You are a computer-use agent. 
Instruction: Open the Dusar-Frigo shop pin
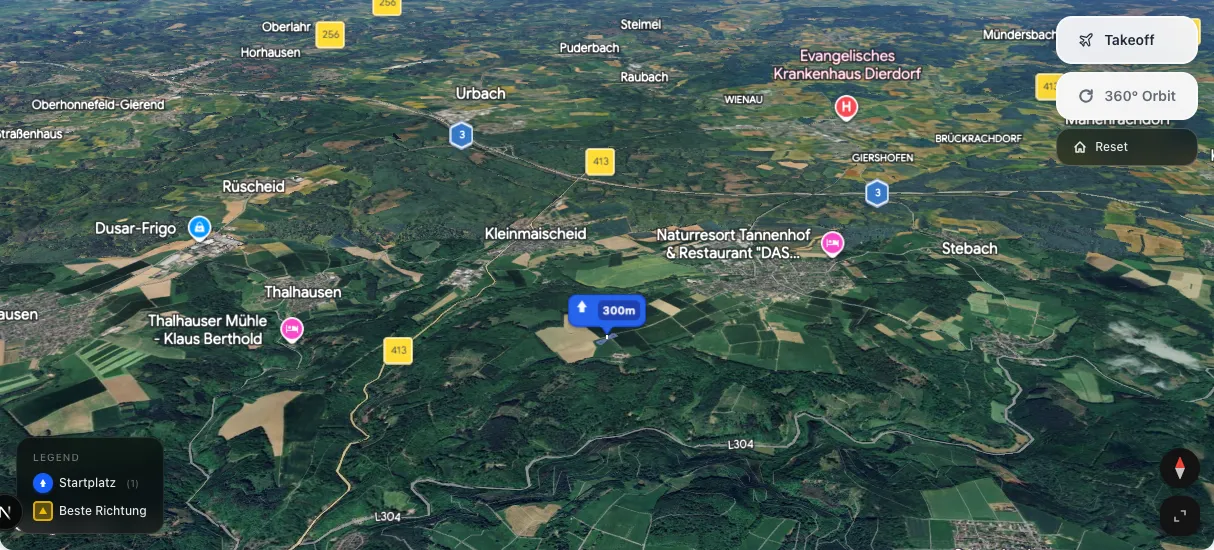(x=200, y=229)
